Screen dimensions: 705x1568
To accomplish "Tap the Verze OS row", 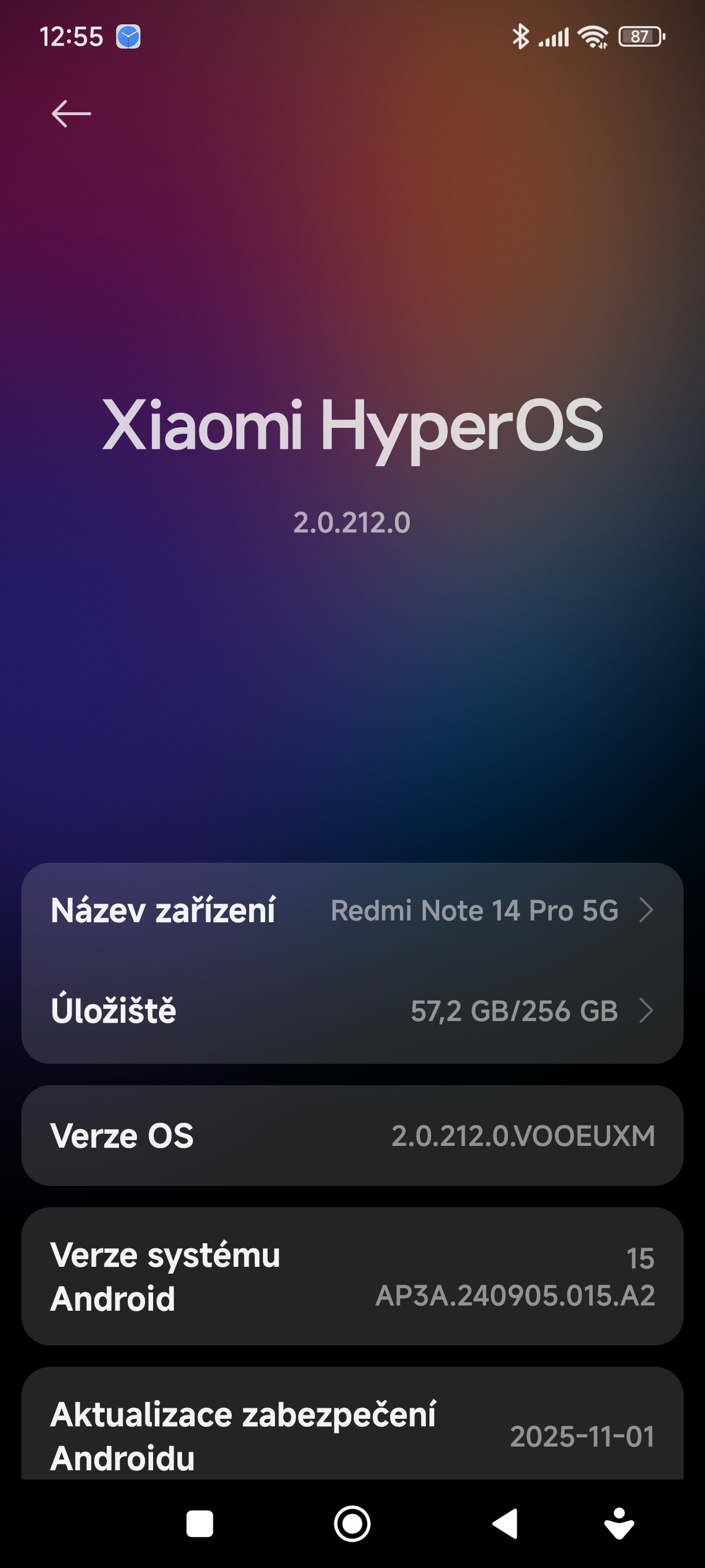I will coord(351,1136).
